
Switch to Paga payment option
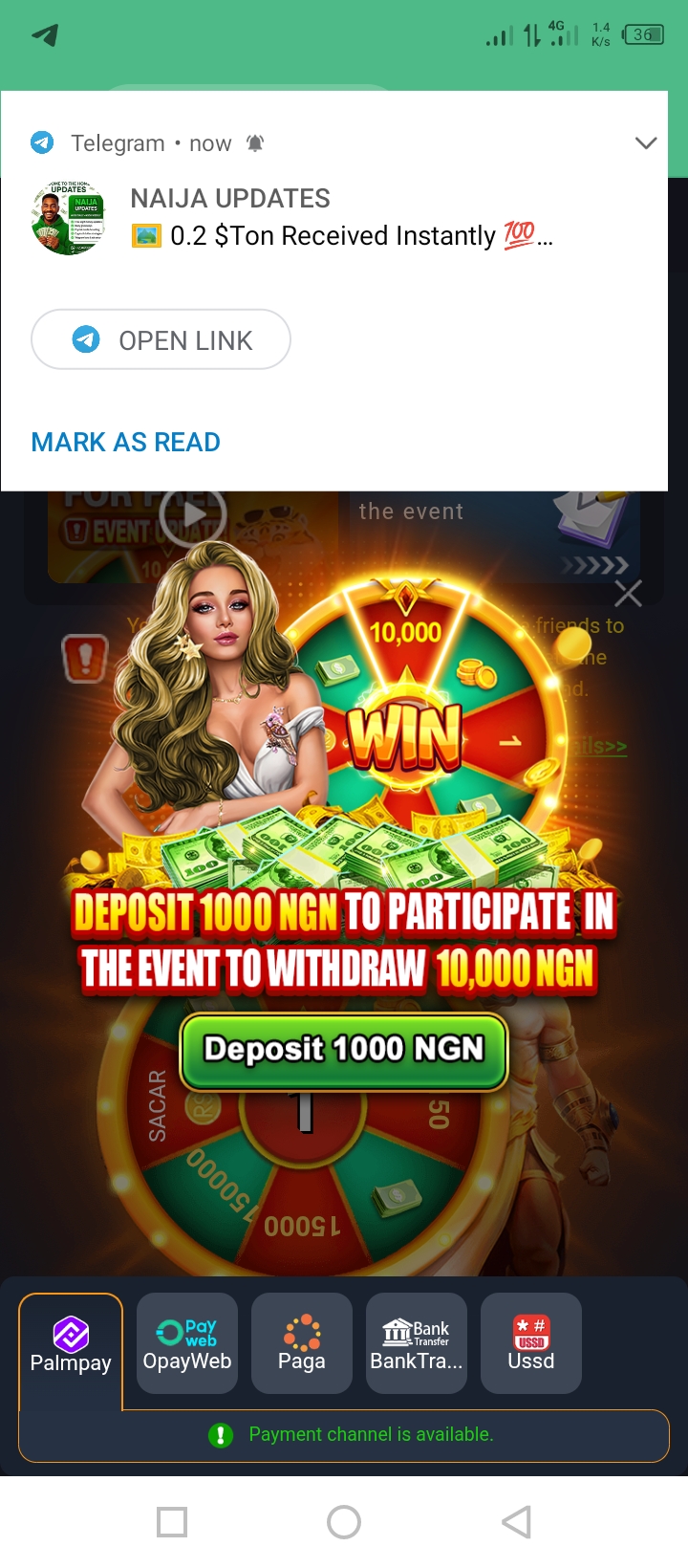(x=302, y=1342)
